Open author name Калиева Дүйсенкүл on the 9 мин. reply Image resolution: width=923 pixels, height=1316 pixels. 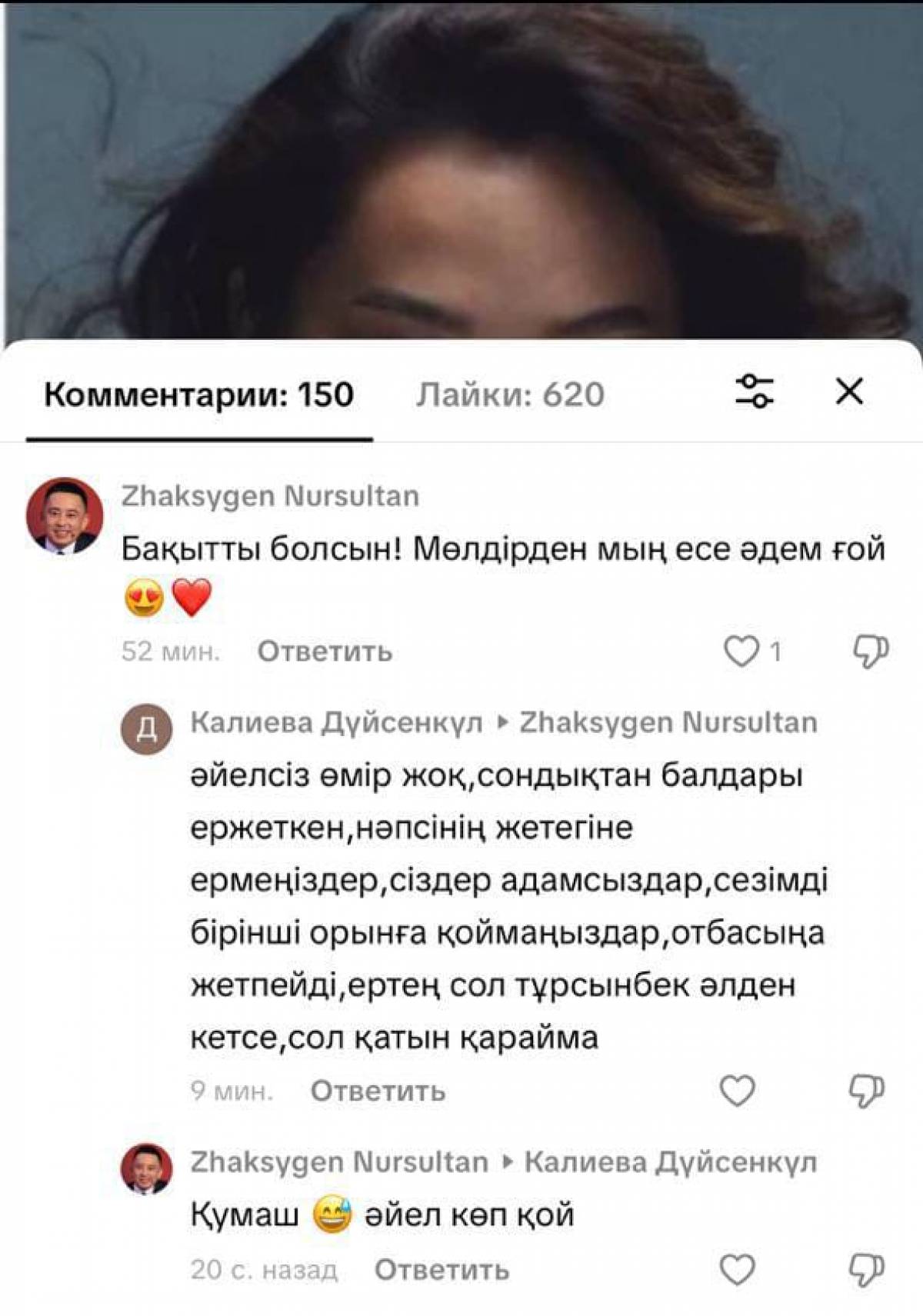coord(336,723)
